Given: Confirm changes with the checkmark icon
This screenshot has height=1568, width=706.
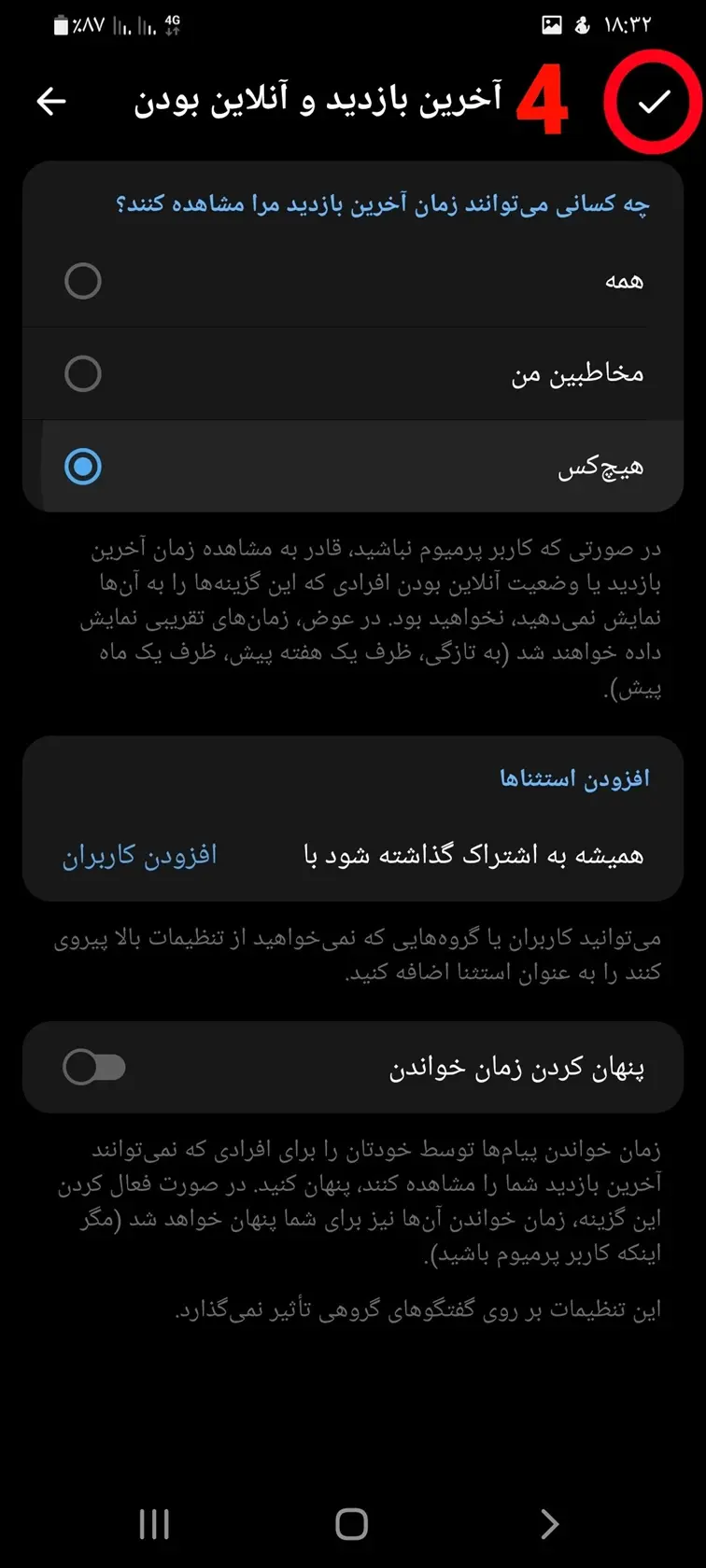Looking at the screenshot, I should point(654,102).
